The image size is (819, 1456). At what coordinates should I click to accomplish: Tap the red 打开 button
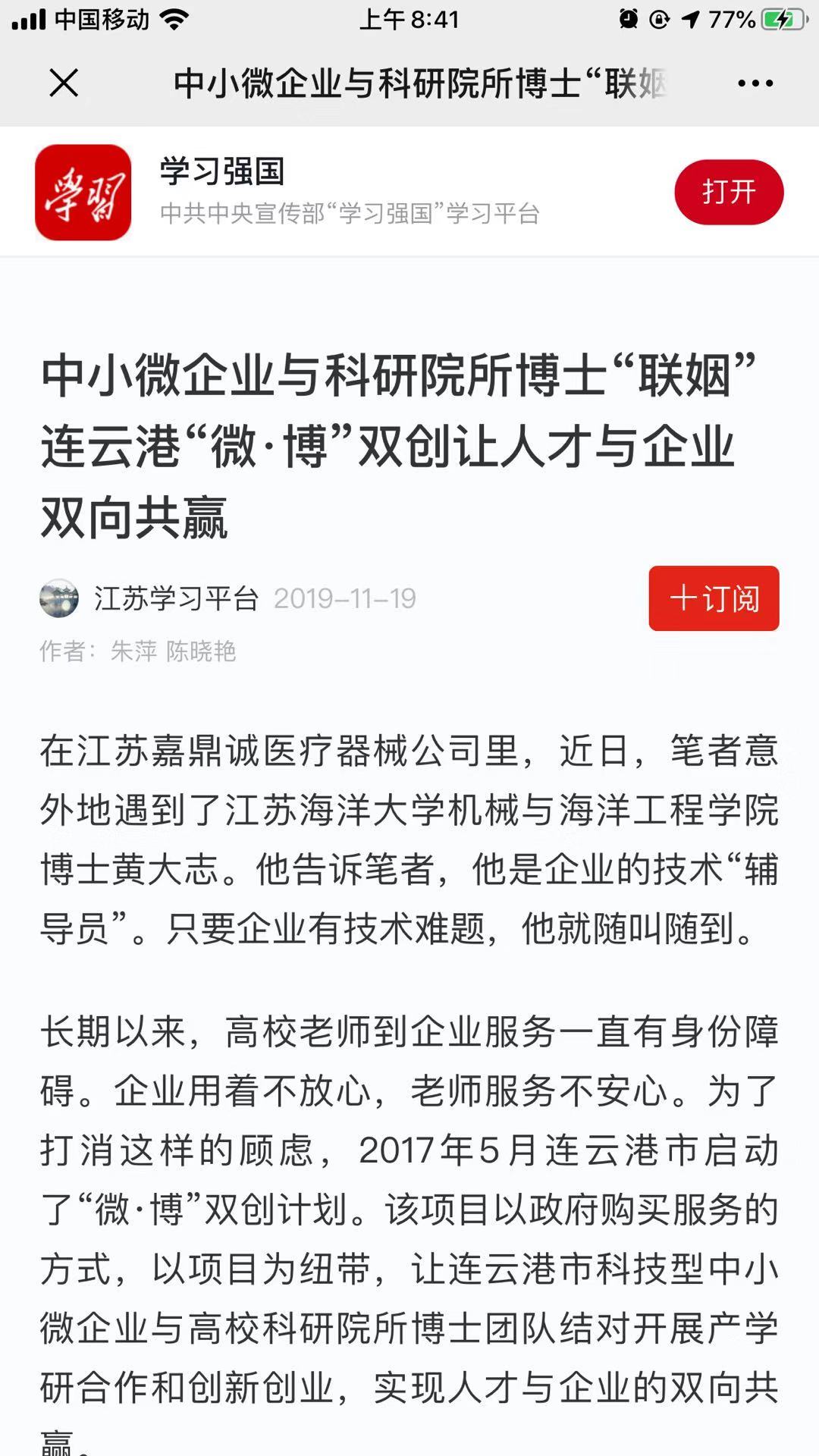point(728,192)
